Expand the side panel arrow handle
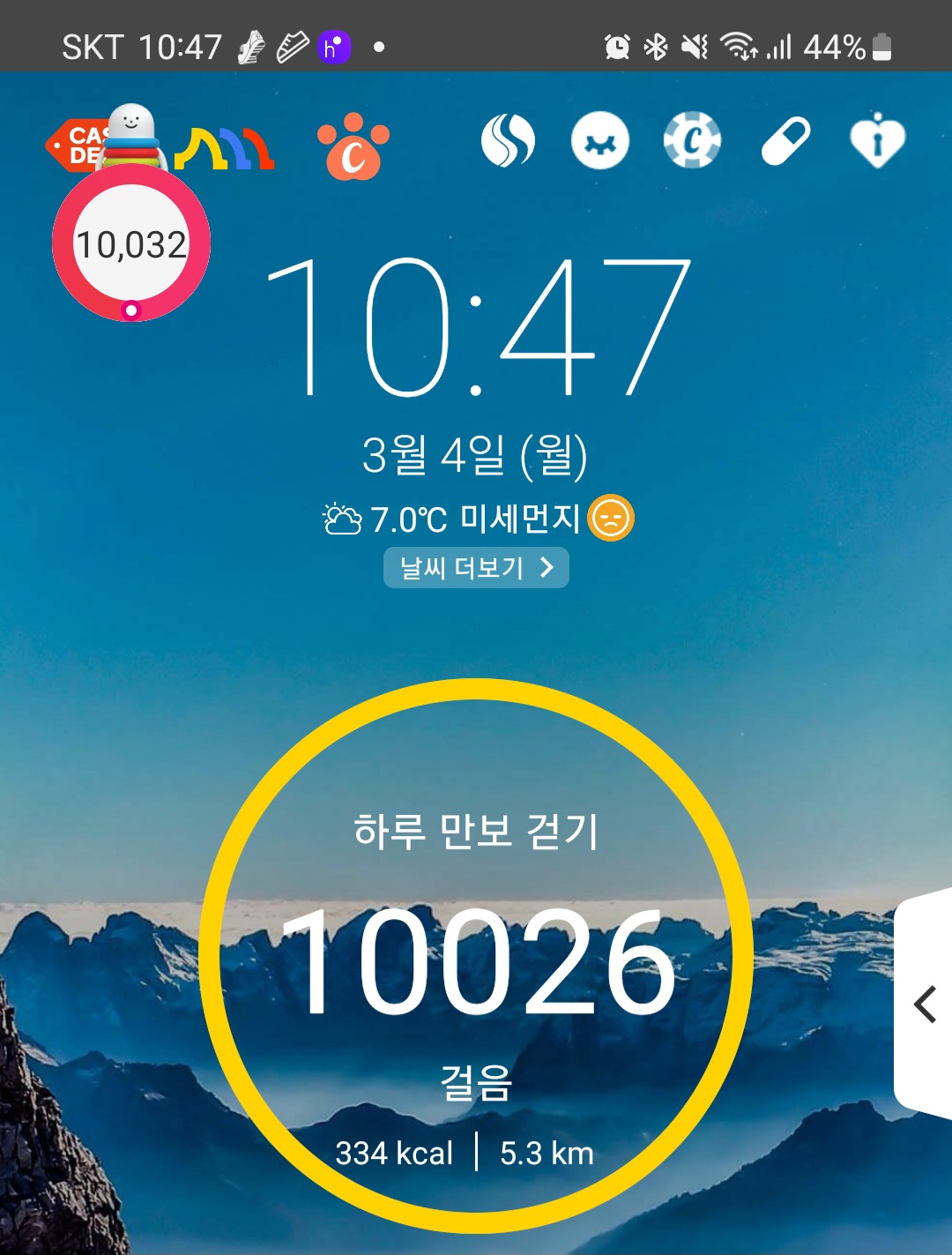 (x=925, y=1005)
